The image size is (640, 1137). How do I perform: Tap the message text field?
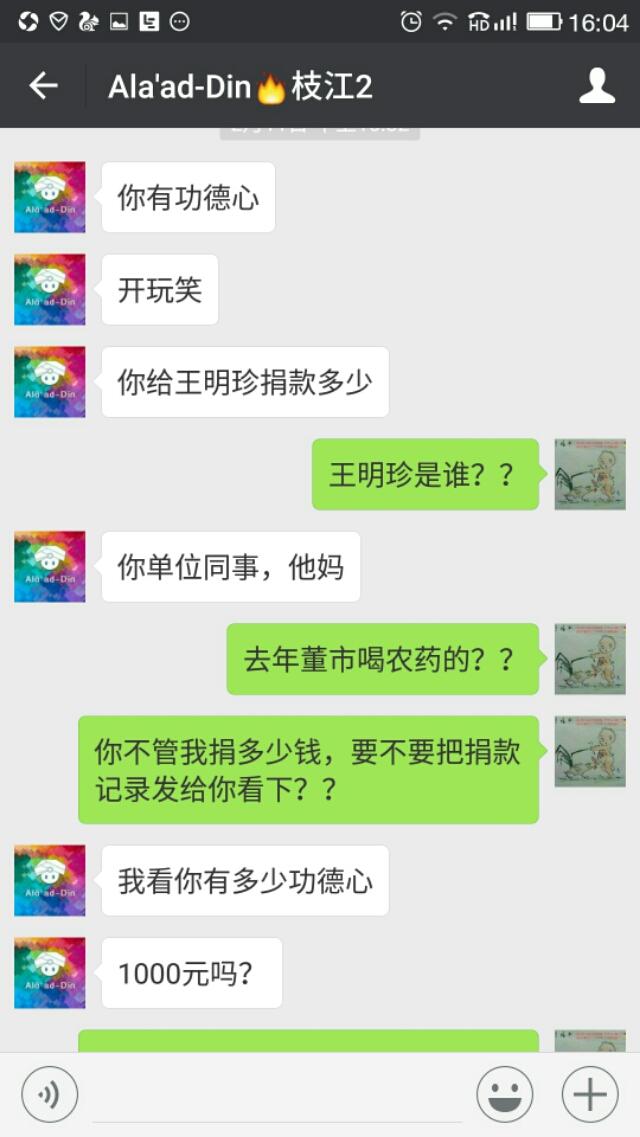[277, 1095]
